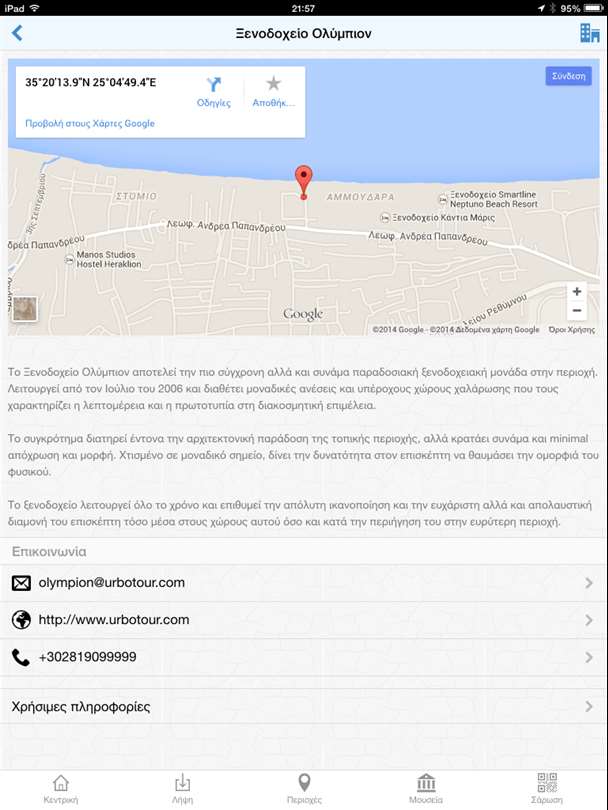Switch to the Κεντρική tab

(x=61, y=788)
